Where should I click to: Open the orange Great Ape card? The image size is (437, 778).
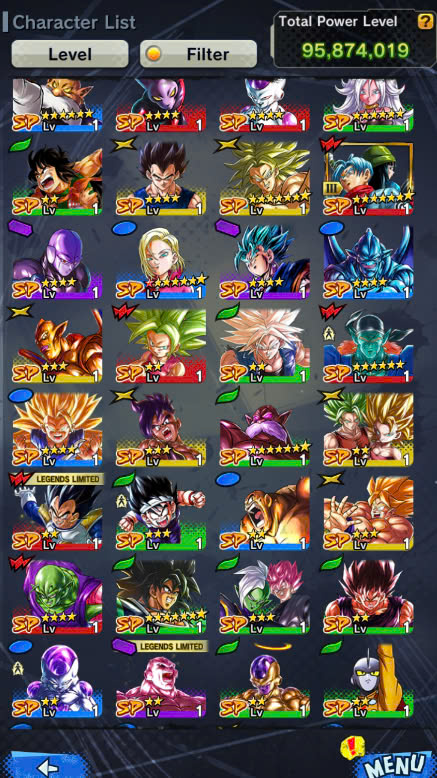tap(265, 514)
